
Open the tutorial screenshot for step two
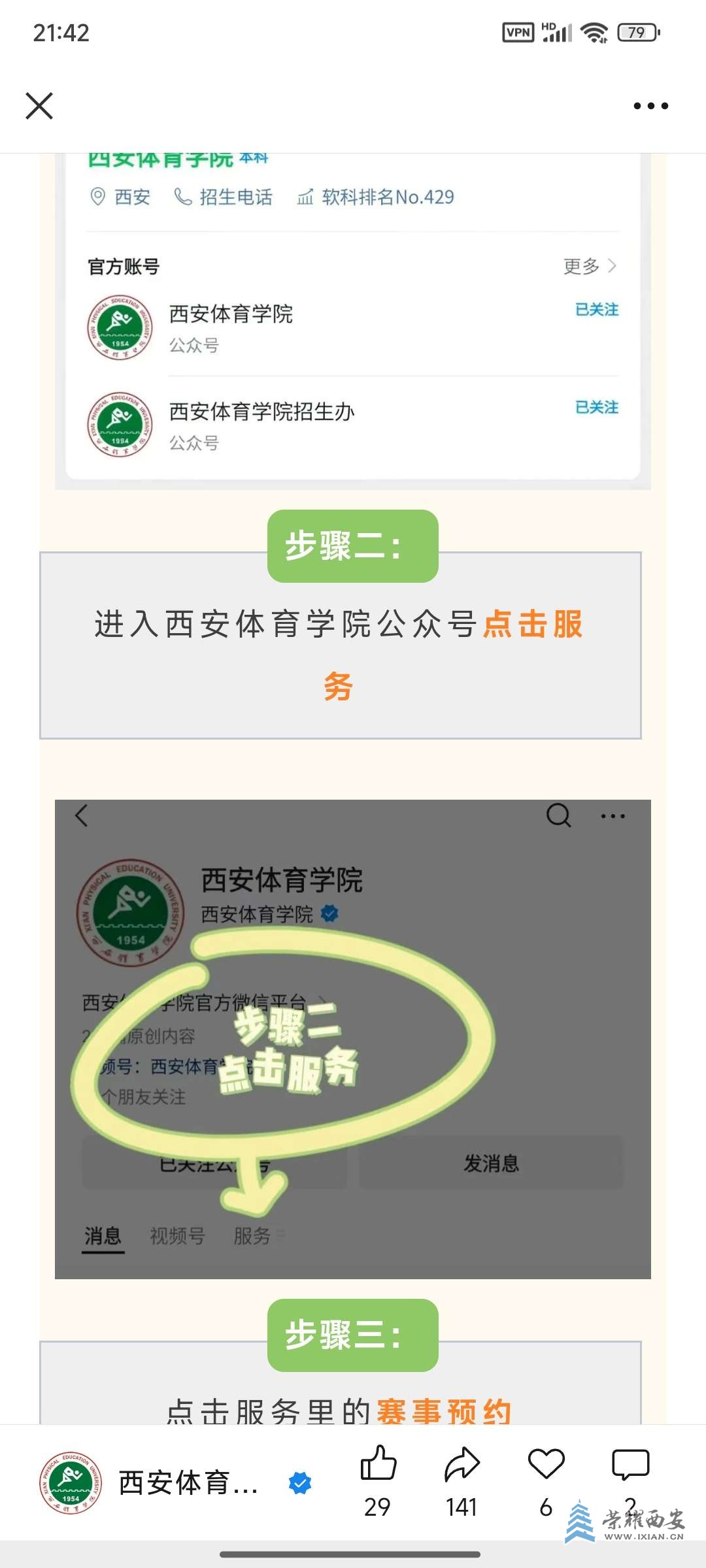(x=353, y=1039)
